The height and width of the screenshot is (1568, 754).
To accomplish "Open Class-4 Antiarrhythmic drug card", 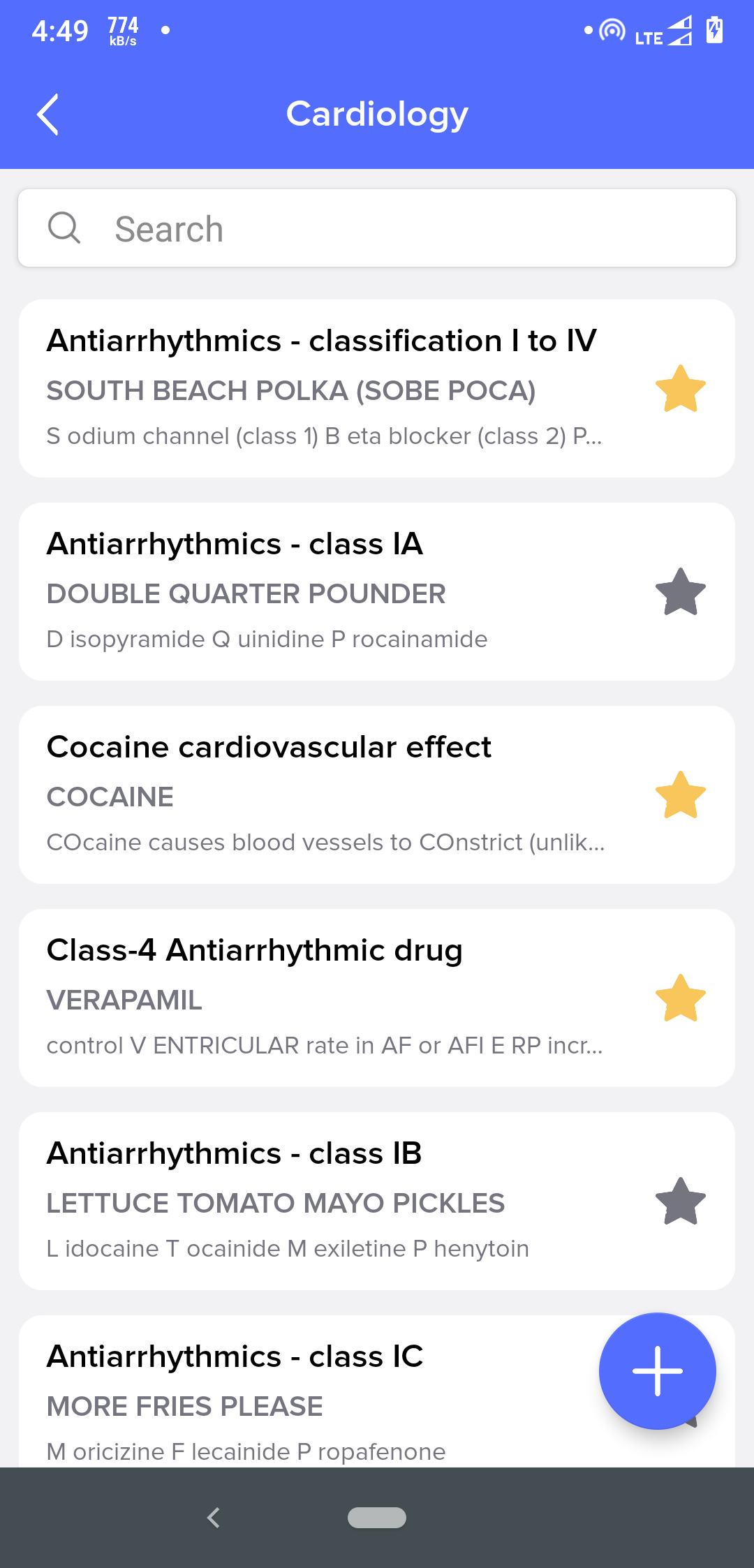I will (377, 998).
